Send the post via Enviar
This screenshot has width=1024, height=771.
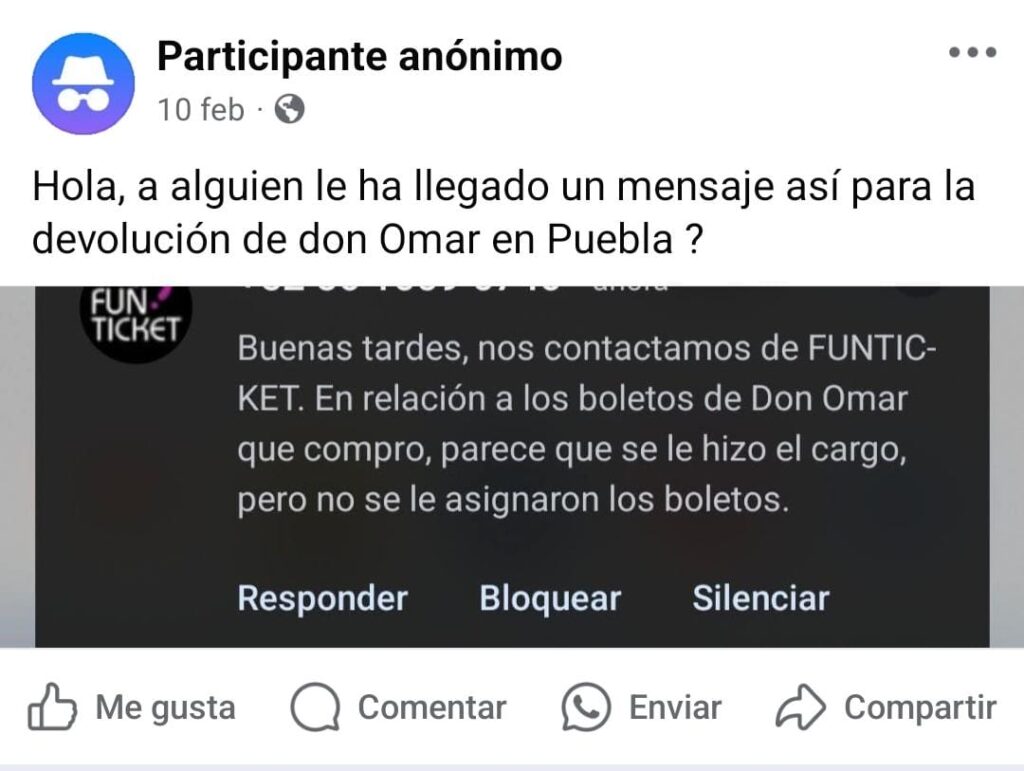(x=641, y=708)
